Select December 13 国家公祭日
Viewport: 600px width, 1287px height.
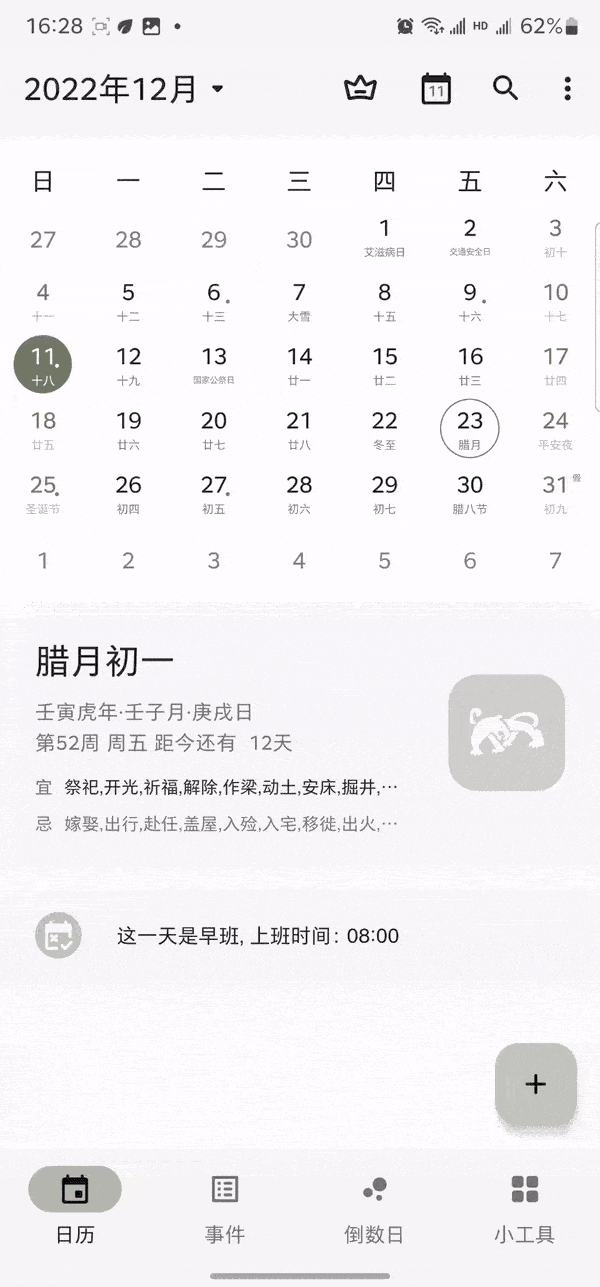click(x=214, y=364)
